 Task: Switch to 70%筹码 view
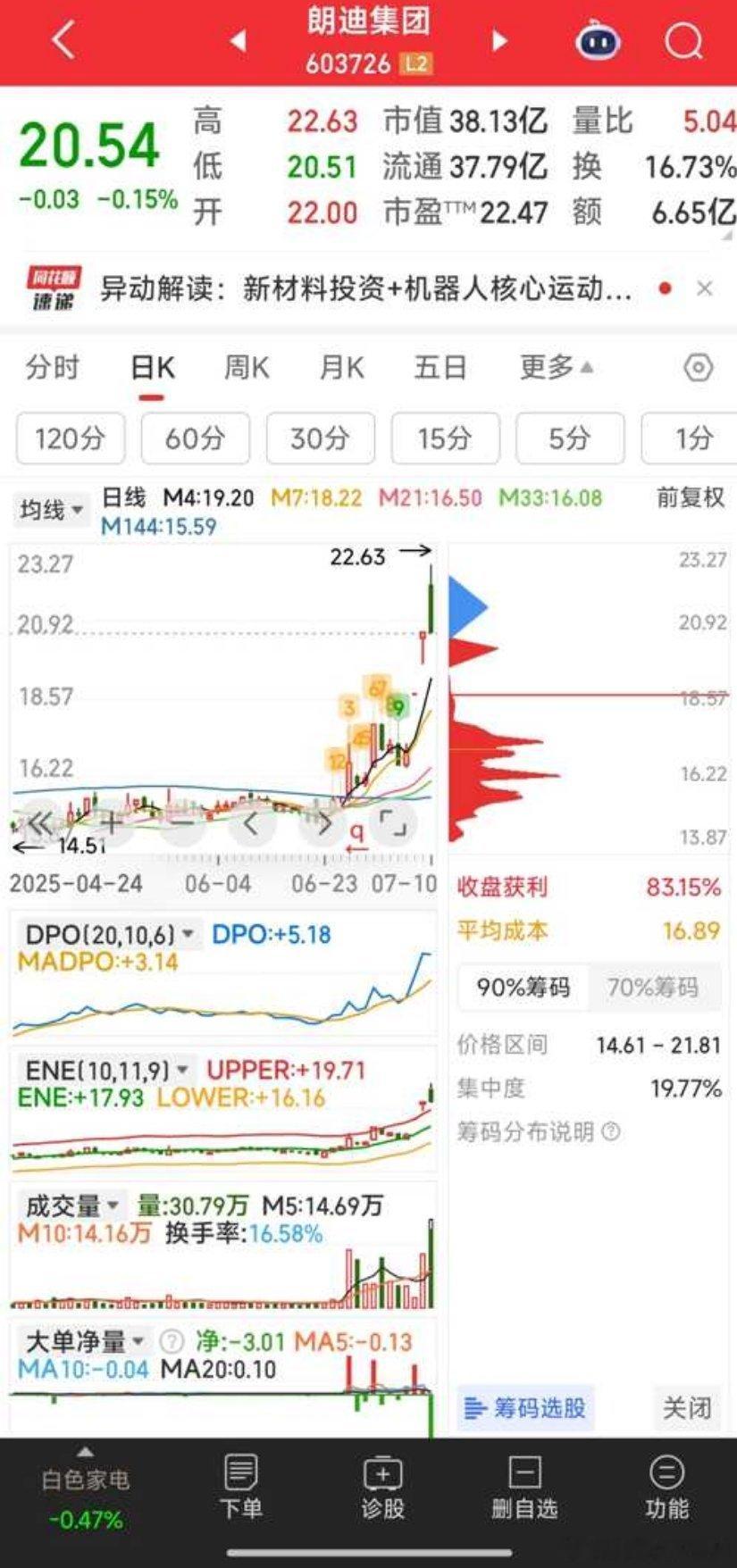652,988
